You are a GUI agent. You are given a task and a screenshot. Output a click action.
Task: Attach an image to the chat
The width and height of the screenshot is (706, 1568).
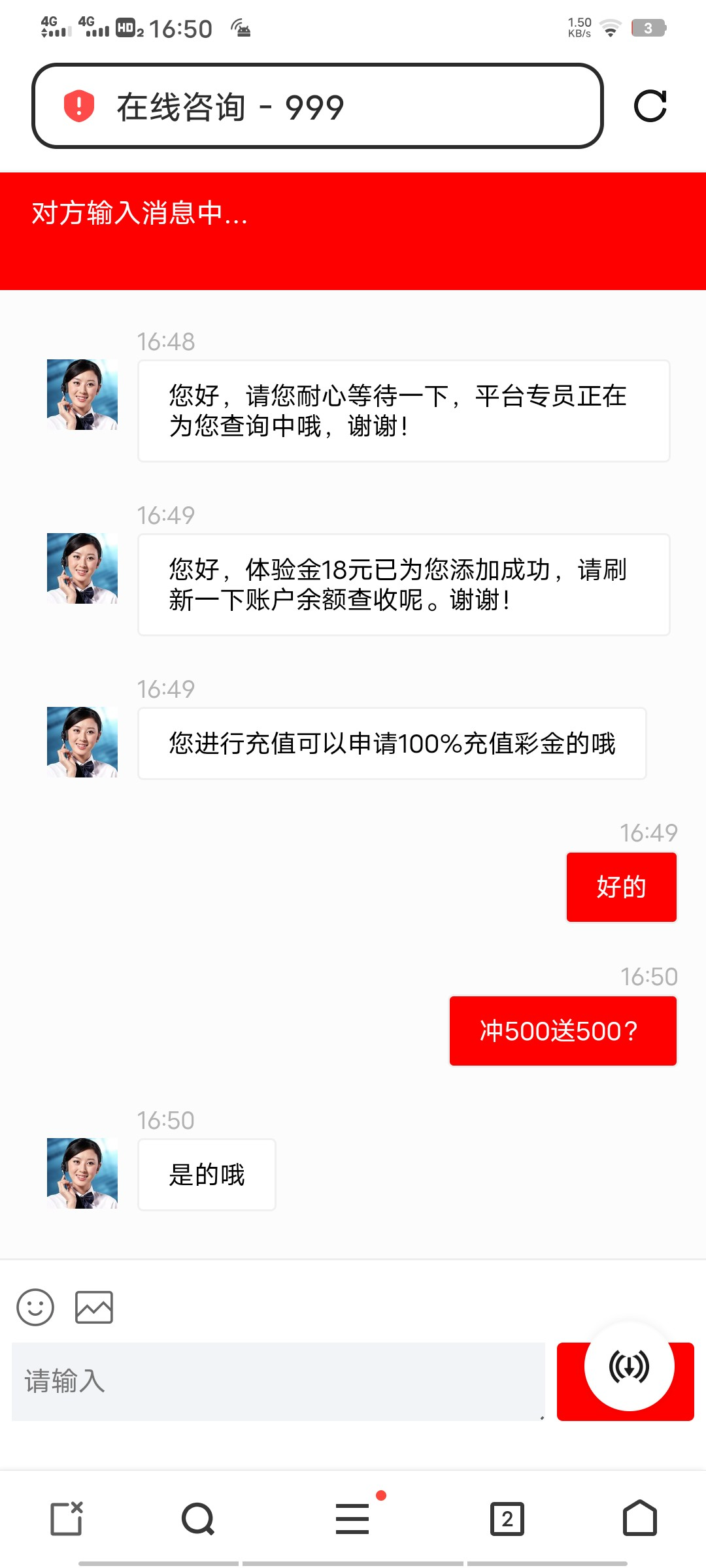click(94, 1307)
